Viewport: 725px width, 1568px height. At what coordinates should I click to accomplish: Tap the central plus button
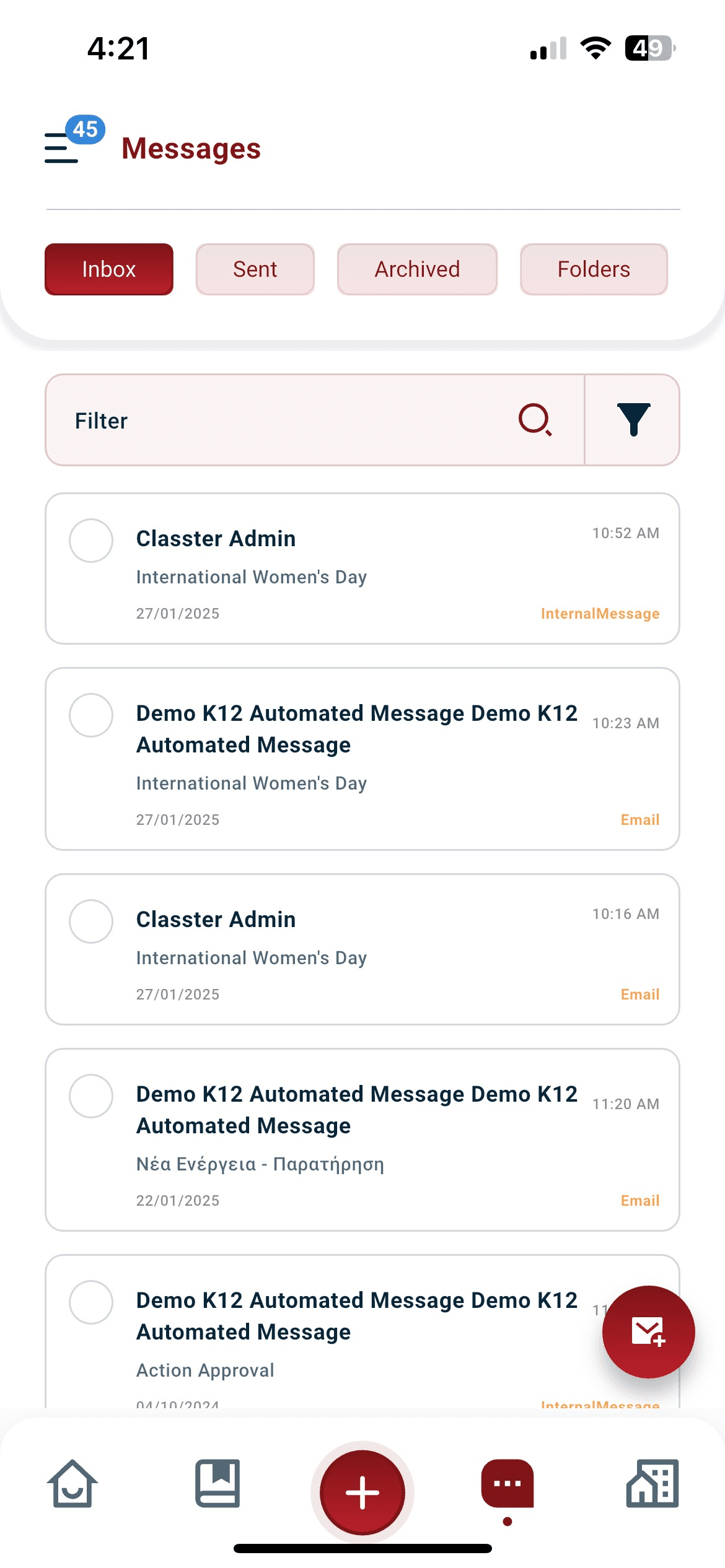[362, 1492]
